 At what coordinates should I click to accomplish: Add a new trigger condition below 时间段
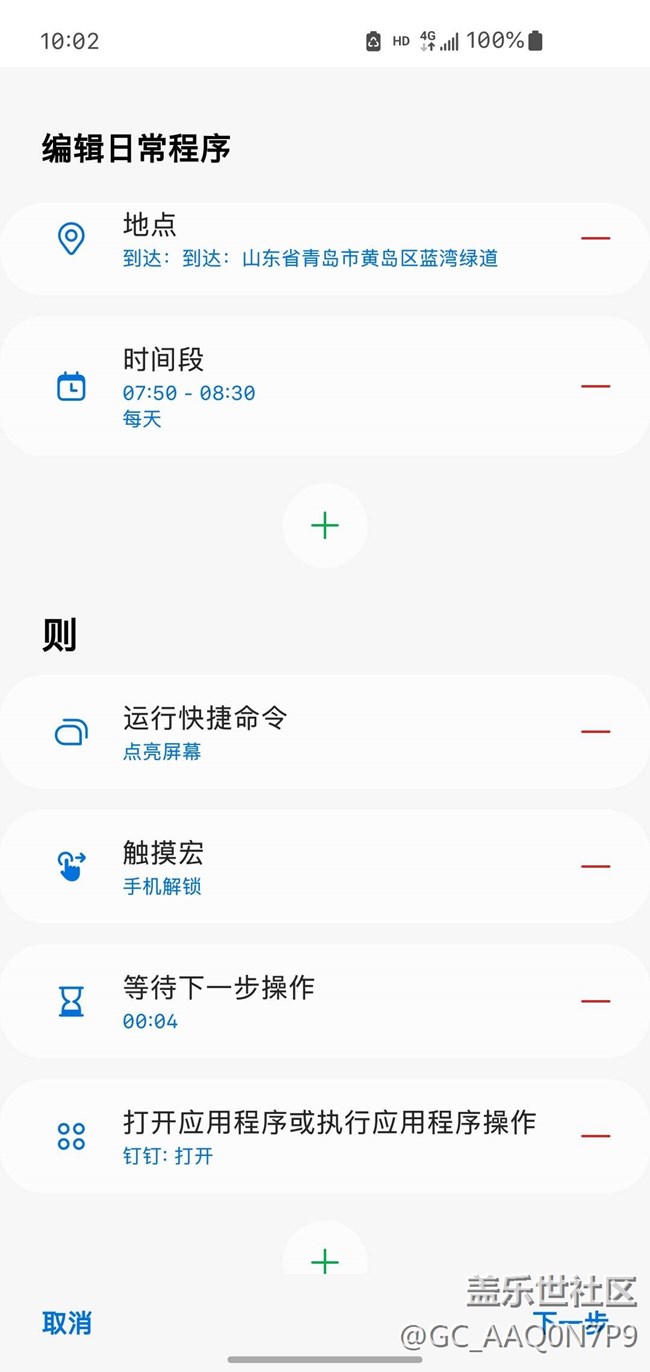325,526
